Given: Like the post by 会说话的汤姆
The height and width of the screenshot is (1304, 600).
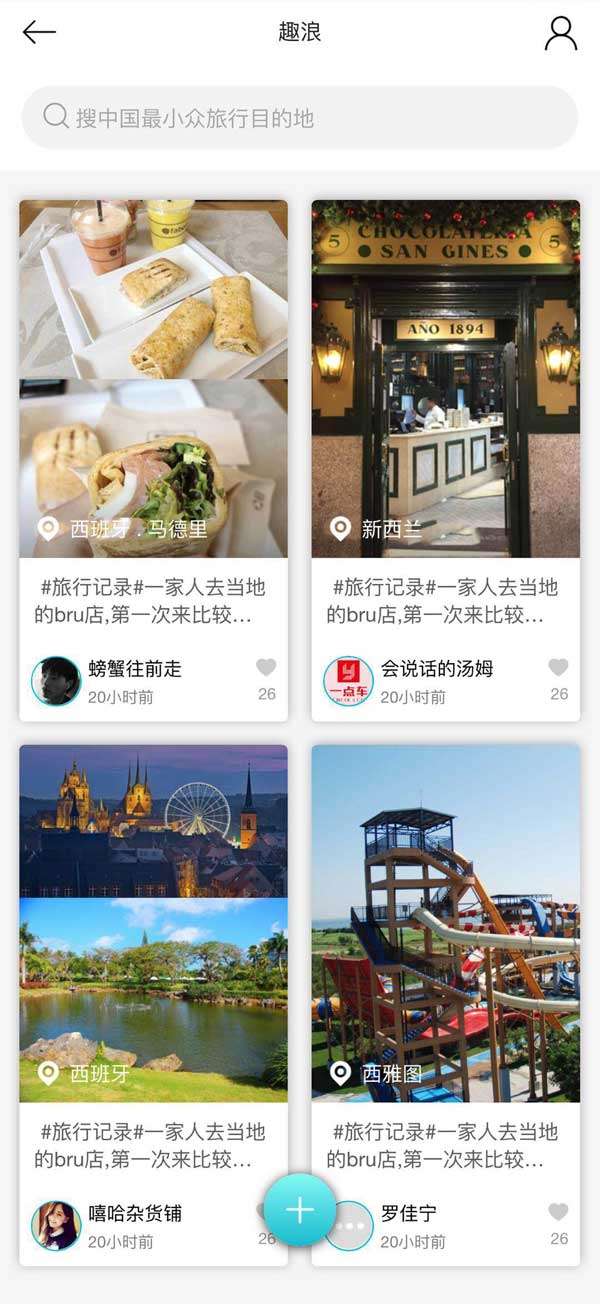Looking at the screenshot, I should [558, 668].
